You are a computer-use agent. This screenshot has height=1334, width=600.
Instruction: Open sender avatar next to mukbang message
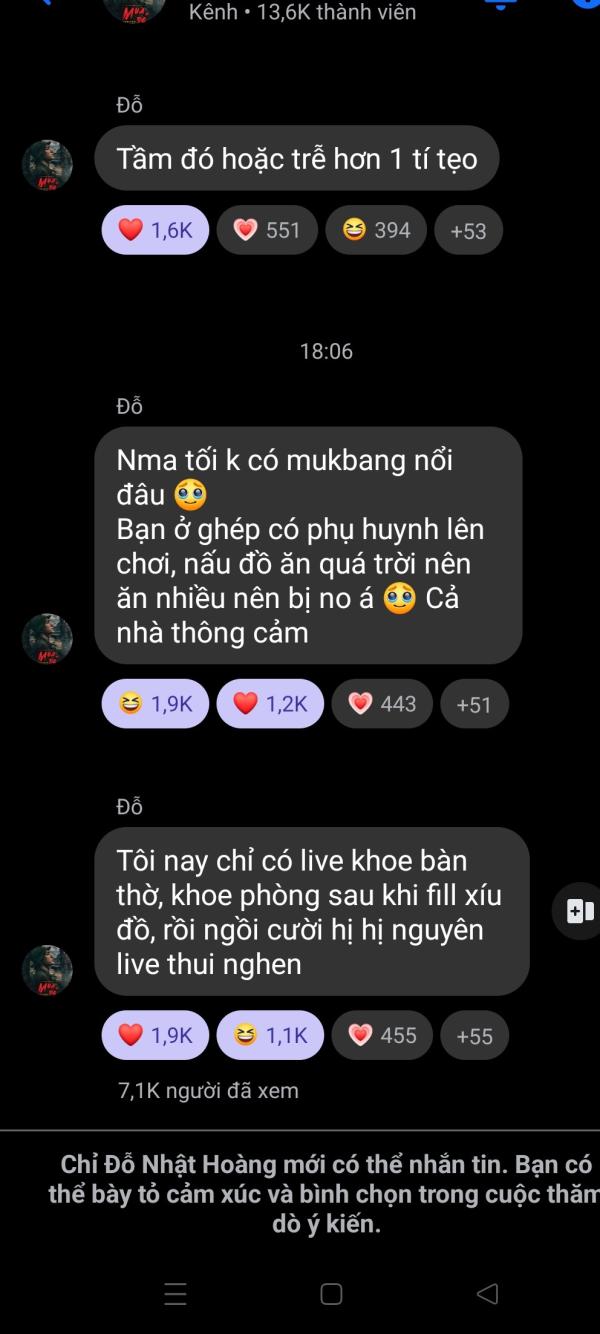[x=47, y=639]
